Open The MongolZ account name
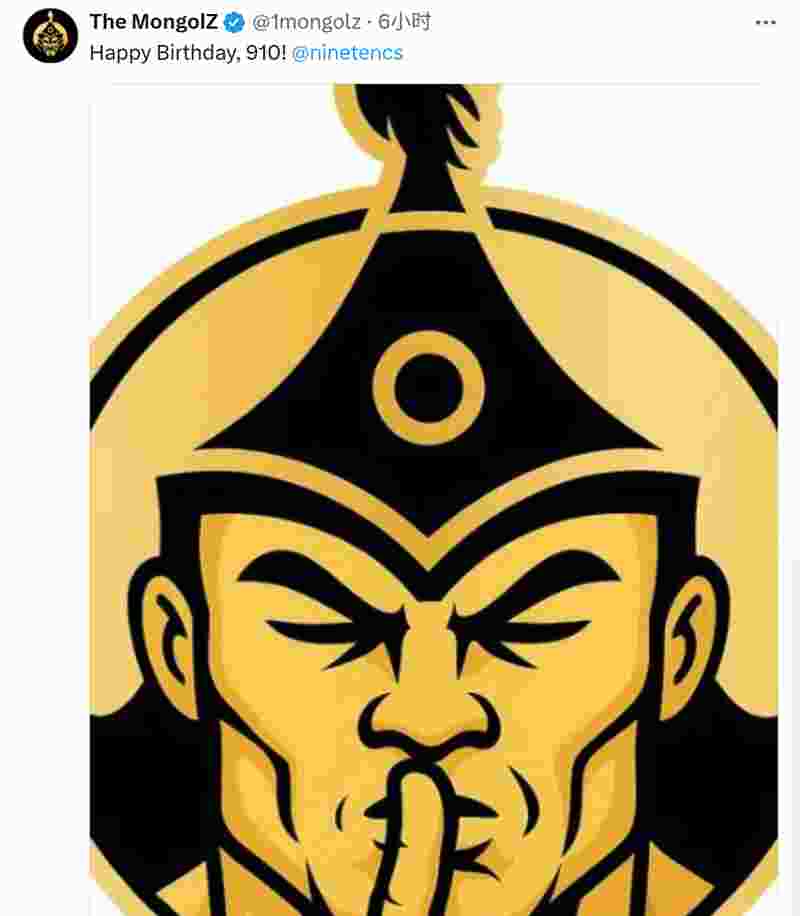This screenshot has width=800, height=916. (153, 22)
